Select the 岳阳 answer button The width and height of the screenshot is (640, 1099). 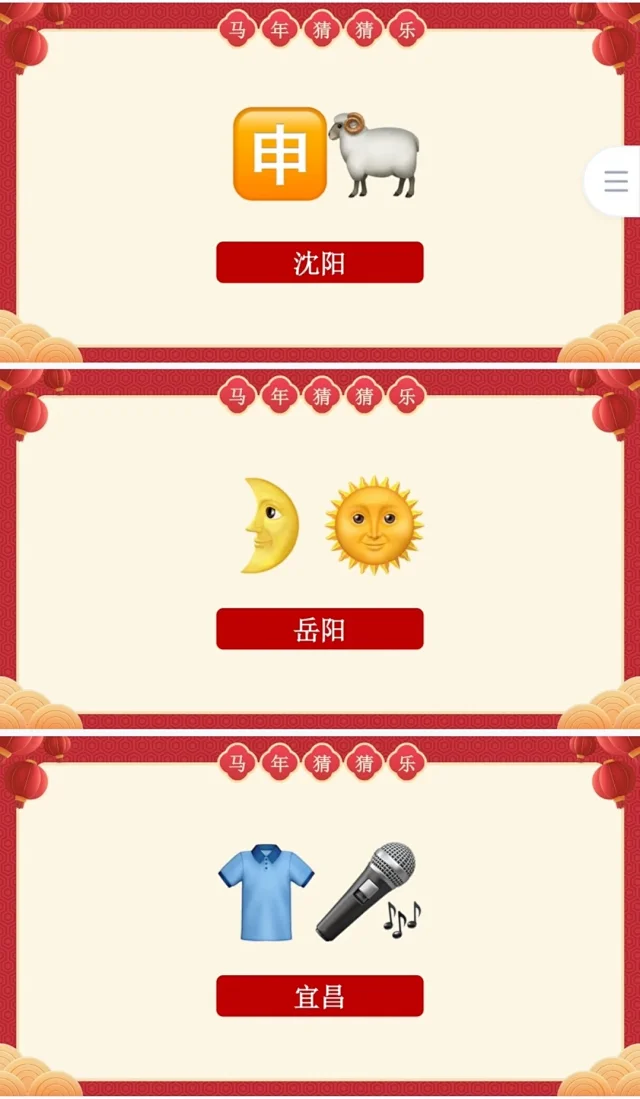coord(319,629)
